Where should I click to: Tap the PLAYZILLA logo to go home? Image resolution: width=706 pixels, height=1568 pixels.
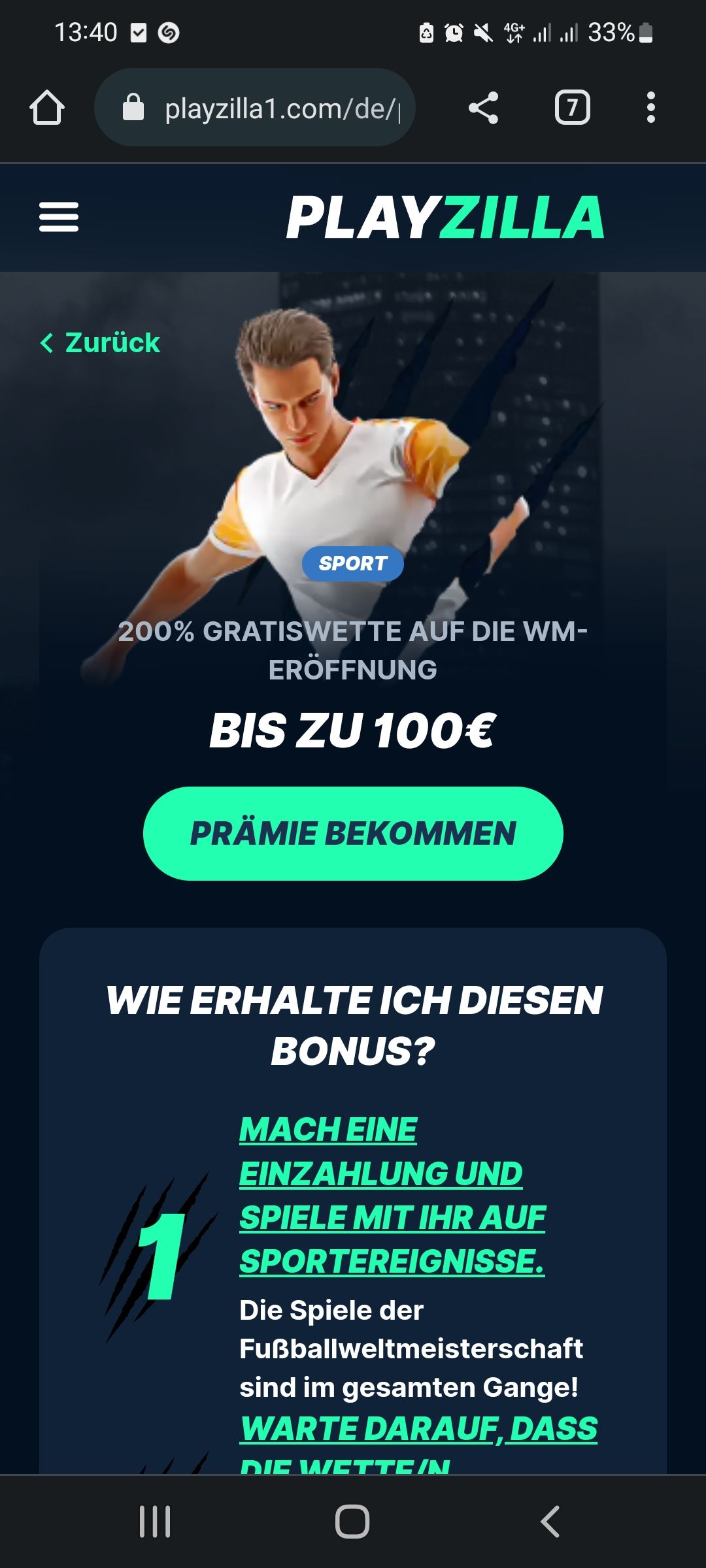tap(445, 218)
